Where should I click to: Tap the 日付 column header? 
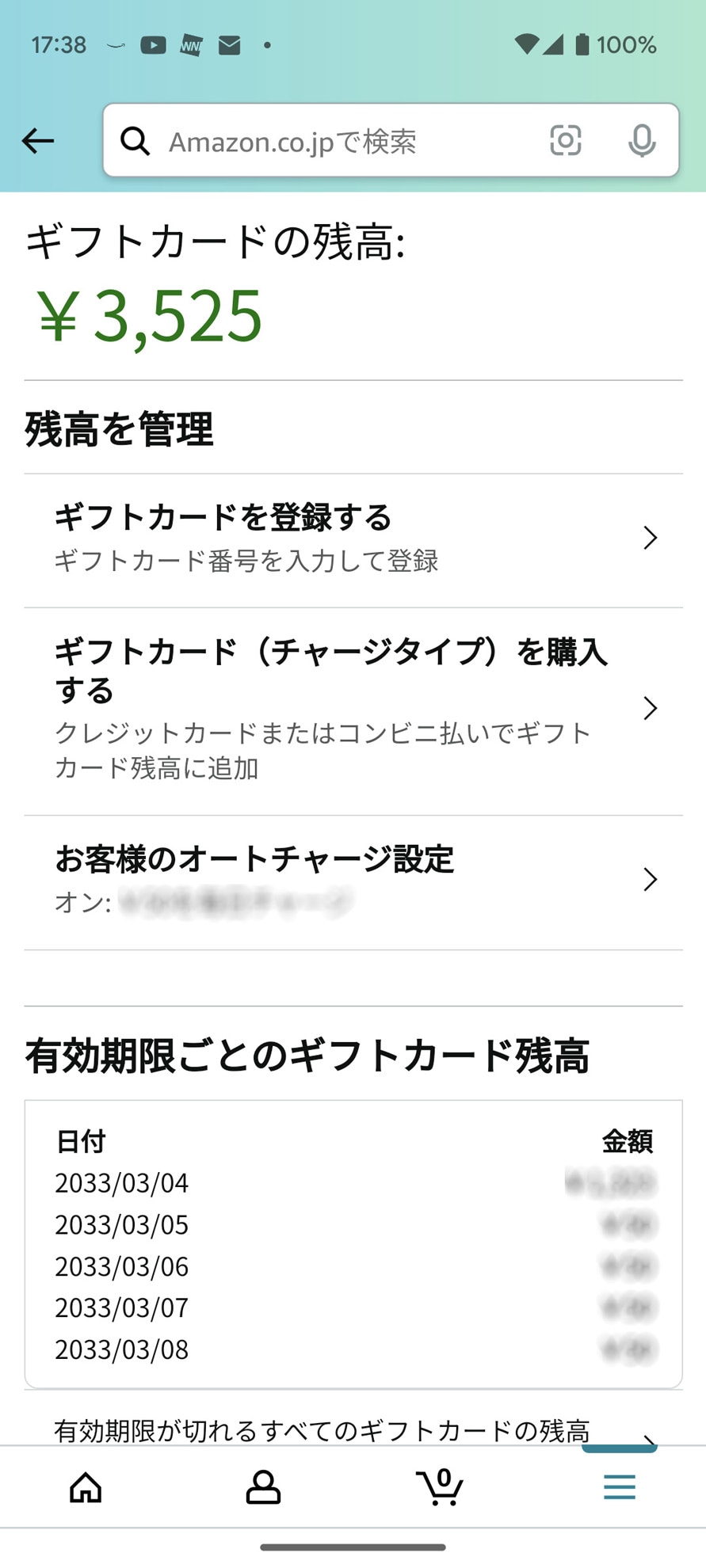coord(80,1141)
